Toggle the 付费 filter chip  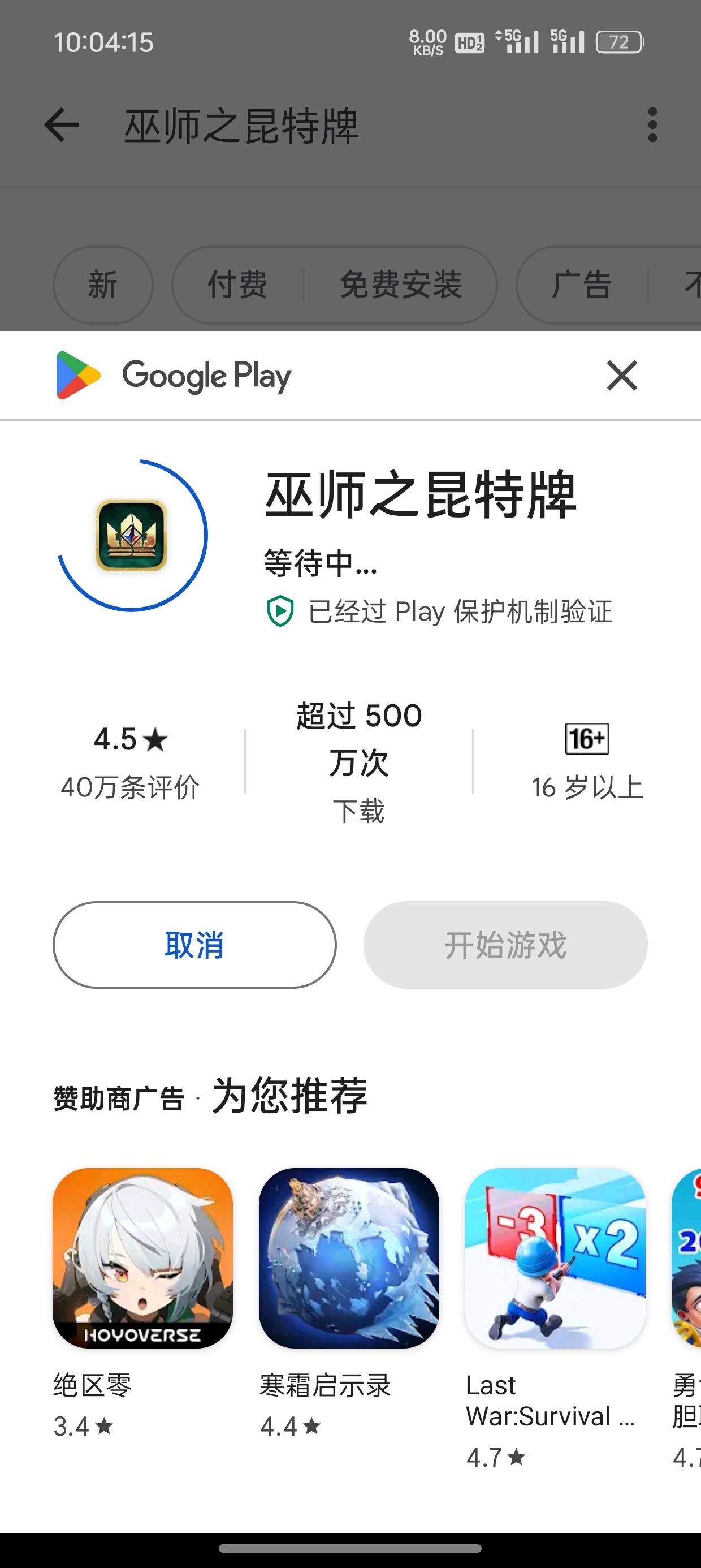tap(236, 285)
